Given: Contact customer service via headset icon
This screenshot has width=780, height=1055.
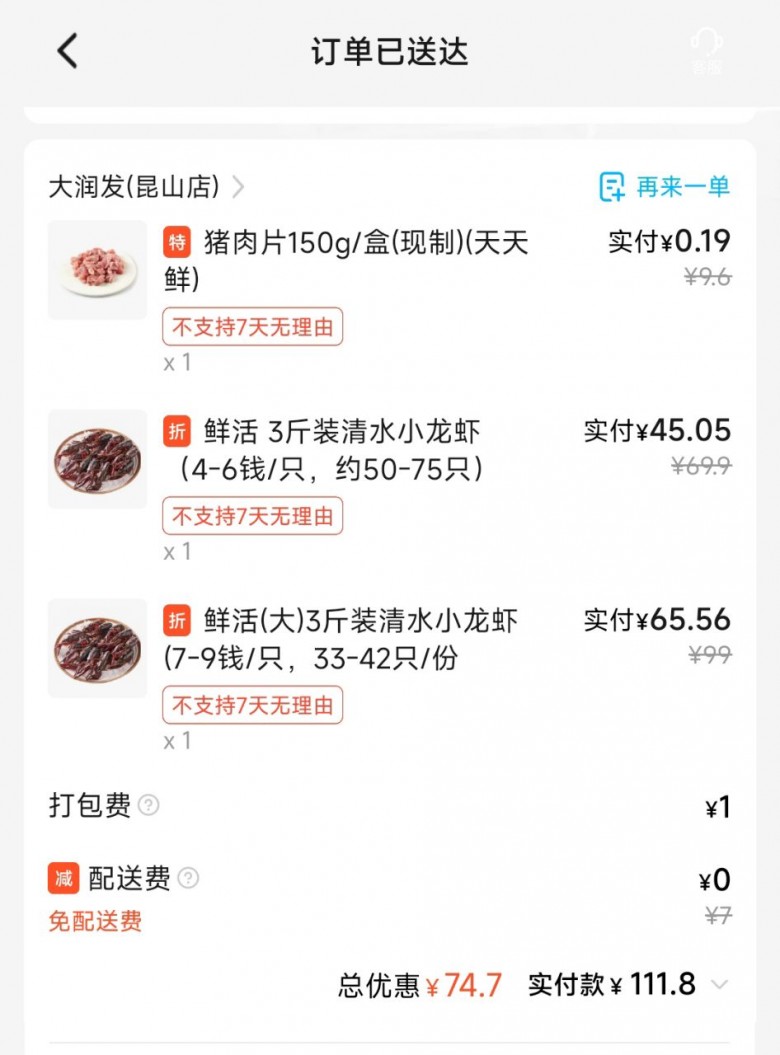Looking at the screenshot, I should pyautogui.click(x=706, y=50).
